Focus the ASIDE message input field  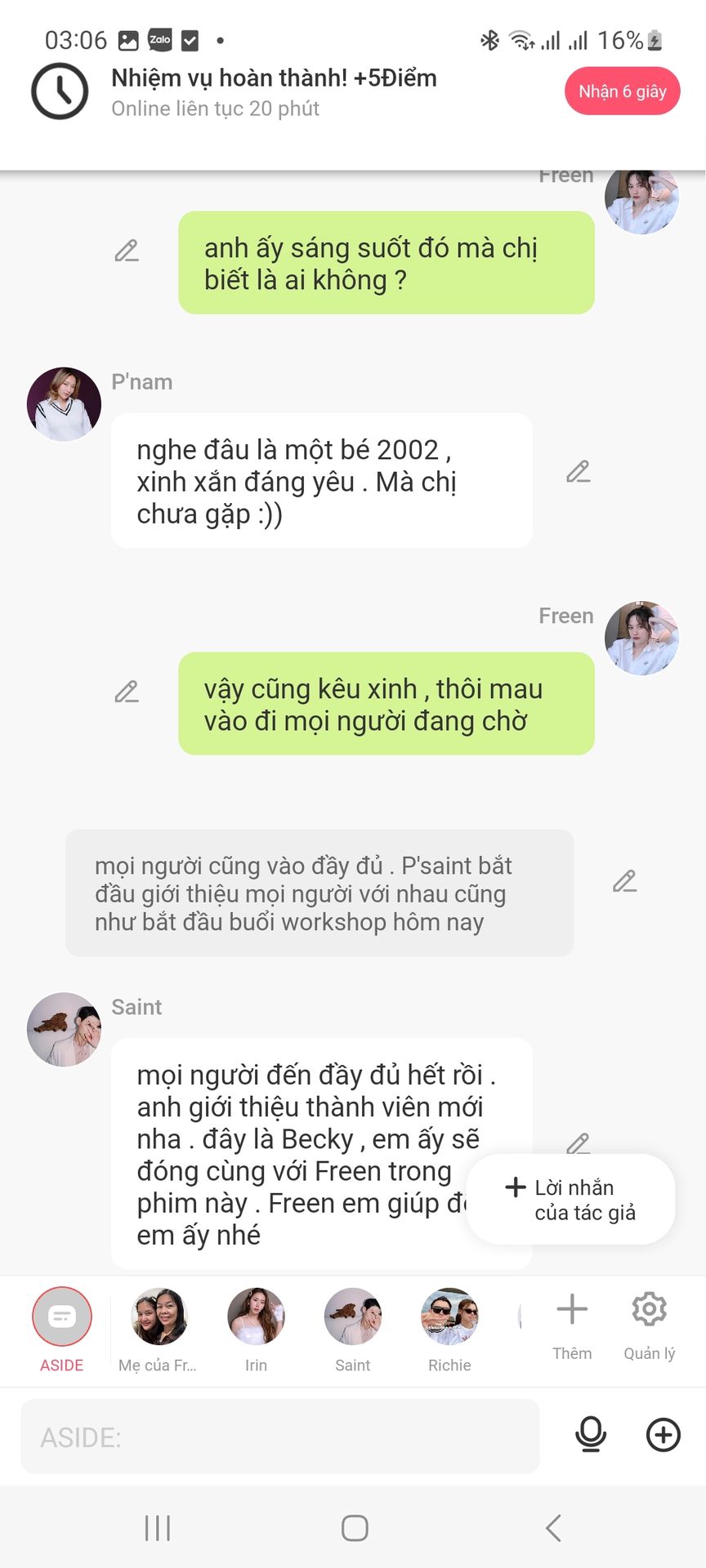(x=279, y=1437)
